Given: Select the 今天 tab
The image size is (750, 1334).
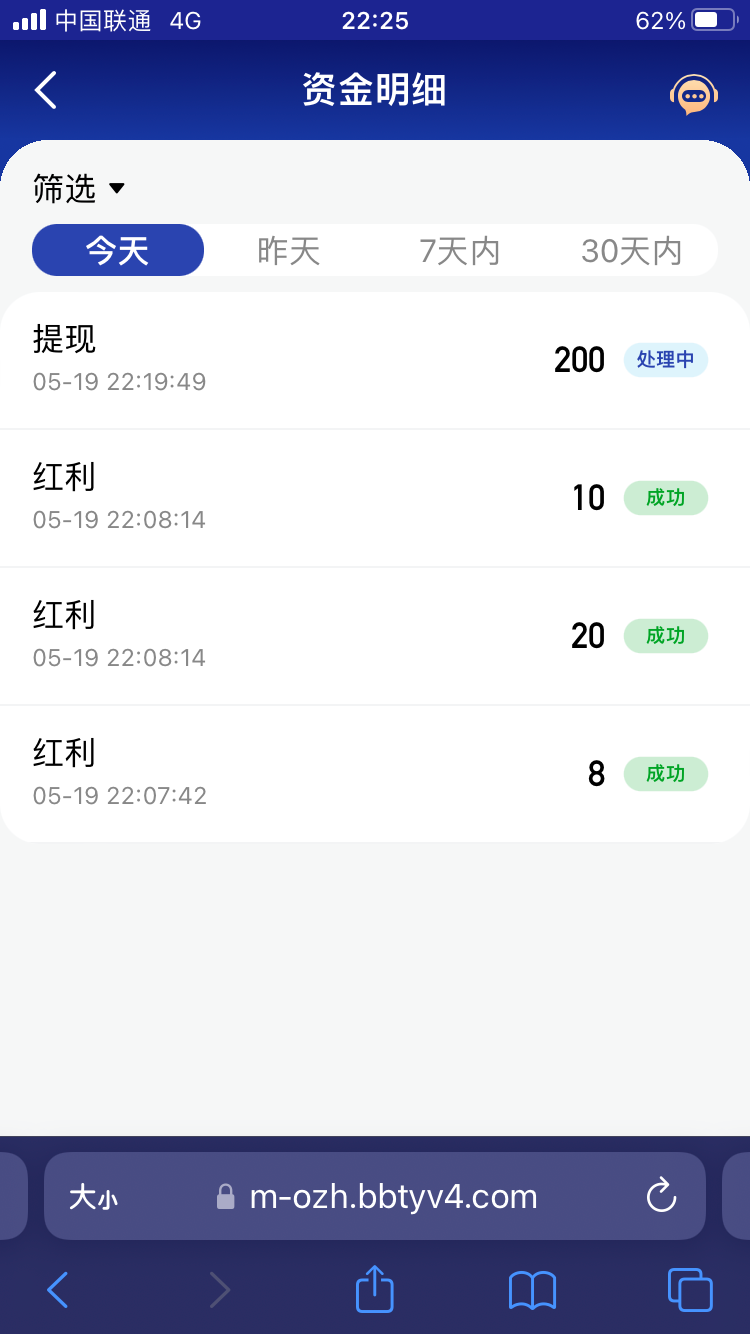Looking at the screenshot, I should click(x=118, y=250).
